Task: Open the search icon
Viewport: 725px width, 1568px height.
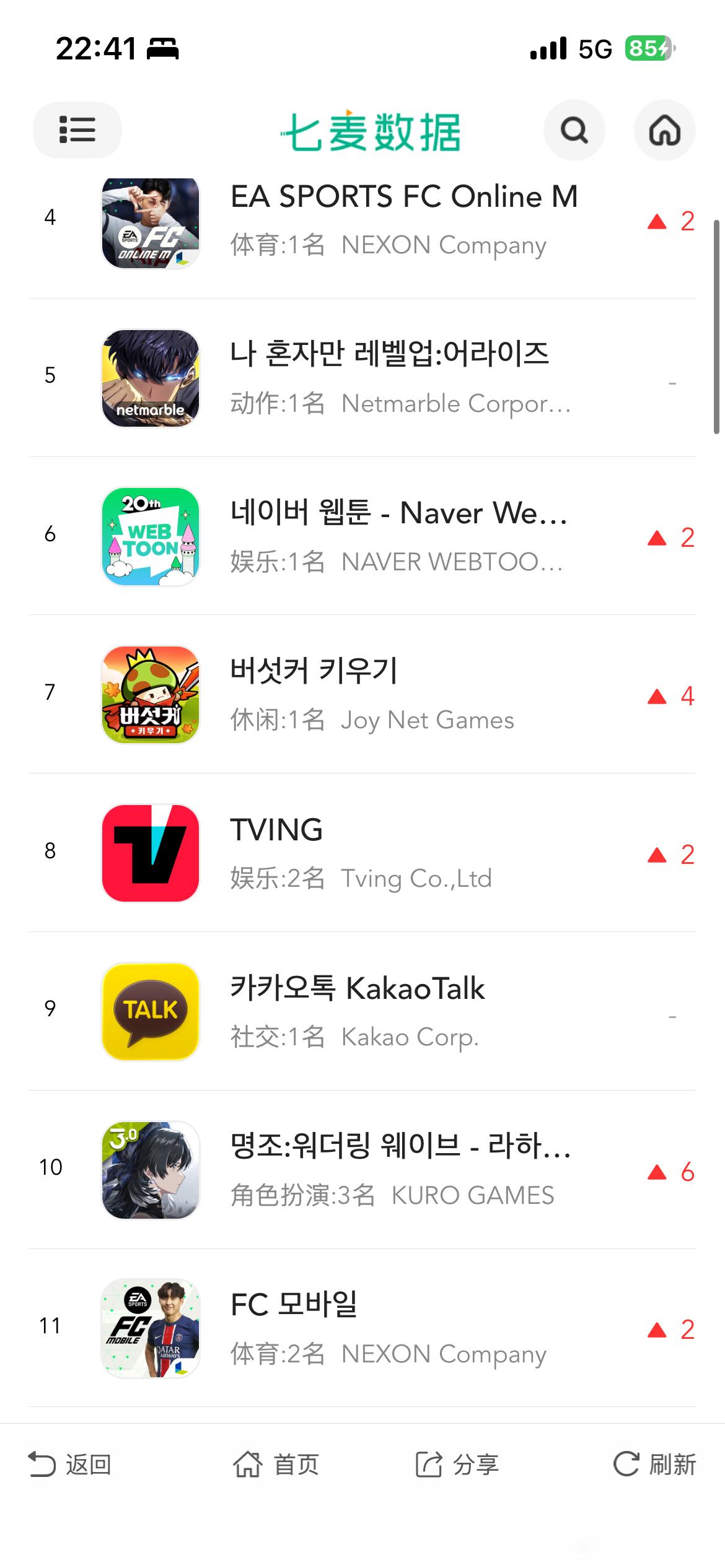Action: [574, 130]
